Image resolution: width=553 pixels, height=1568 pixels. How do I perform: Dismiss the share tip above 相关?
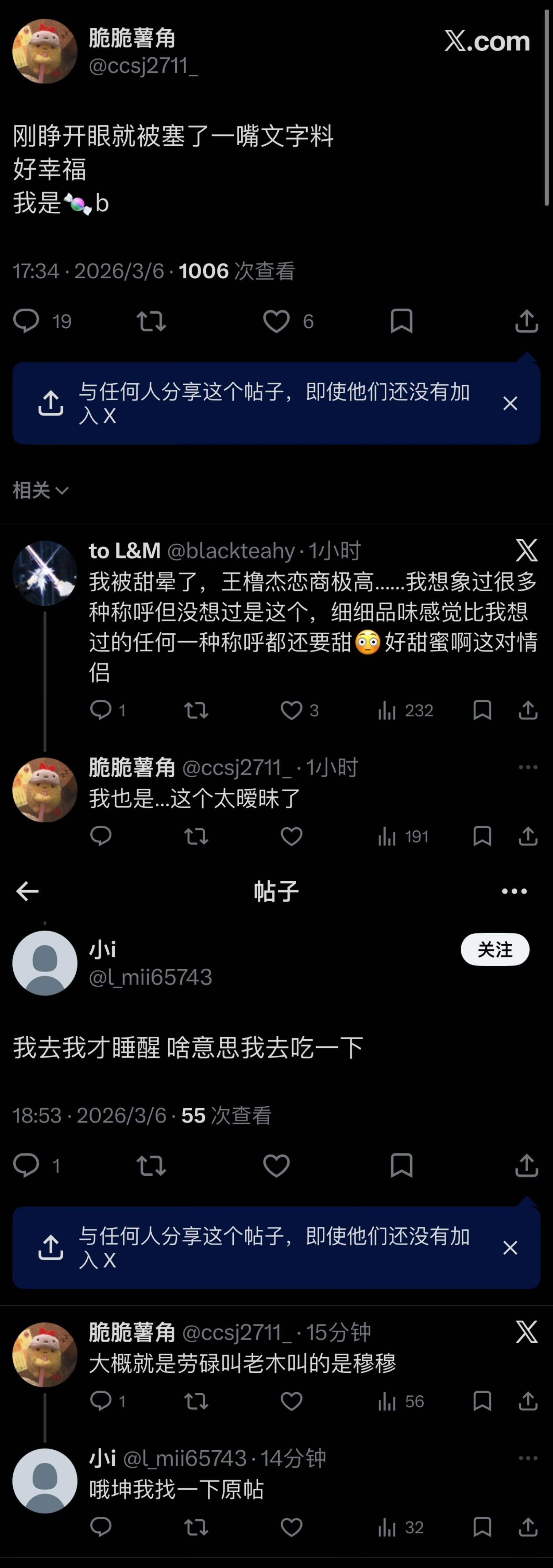(x=510, y=404)
